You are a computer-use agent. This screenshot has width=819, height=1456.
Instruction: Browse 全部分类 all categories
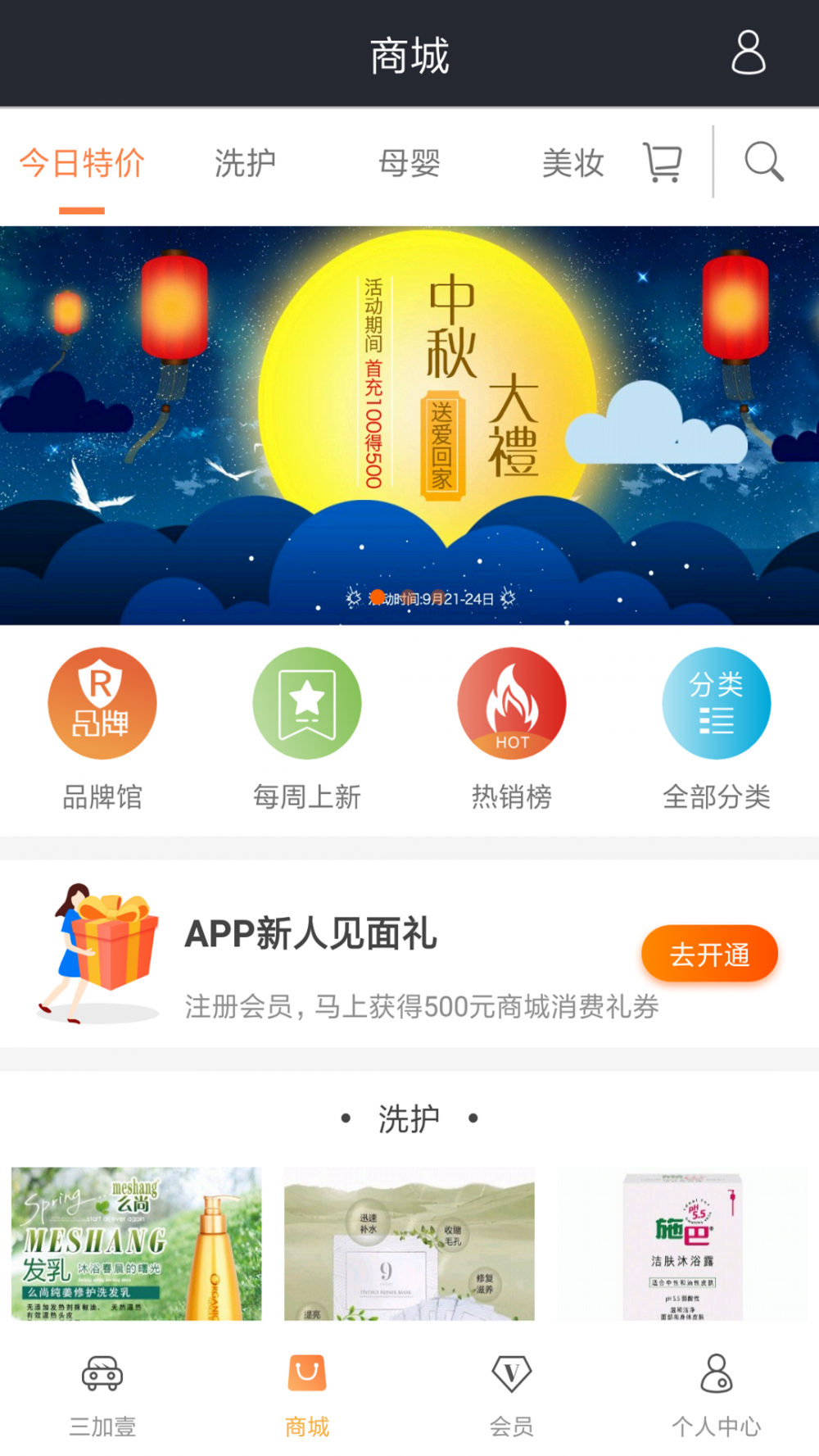(717, 727)
